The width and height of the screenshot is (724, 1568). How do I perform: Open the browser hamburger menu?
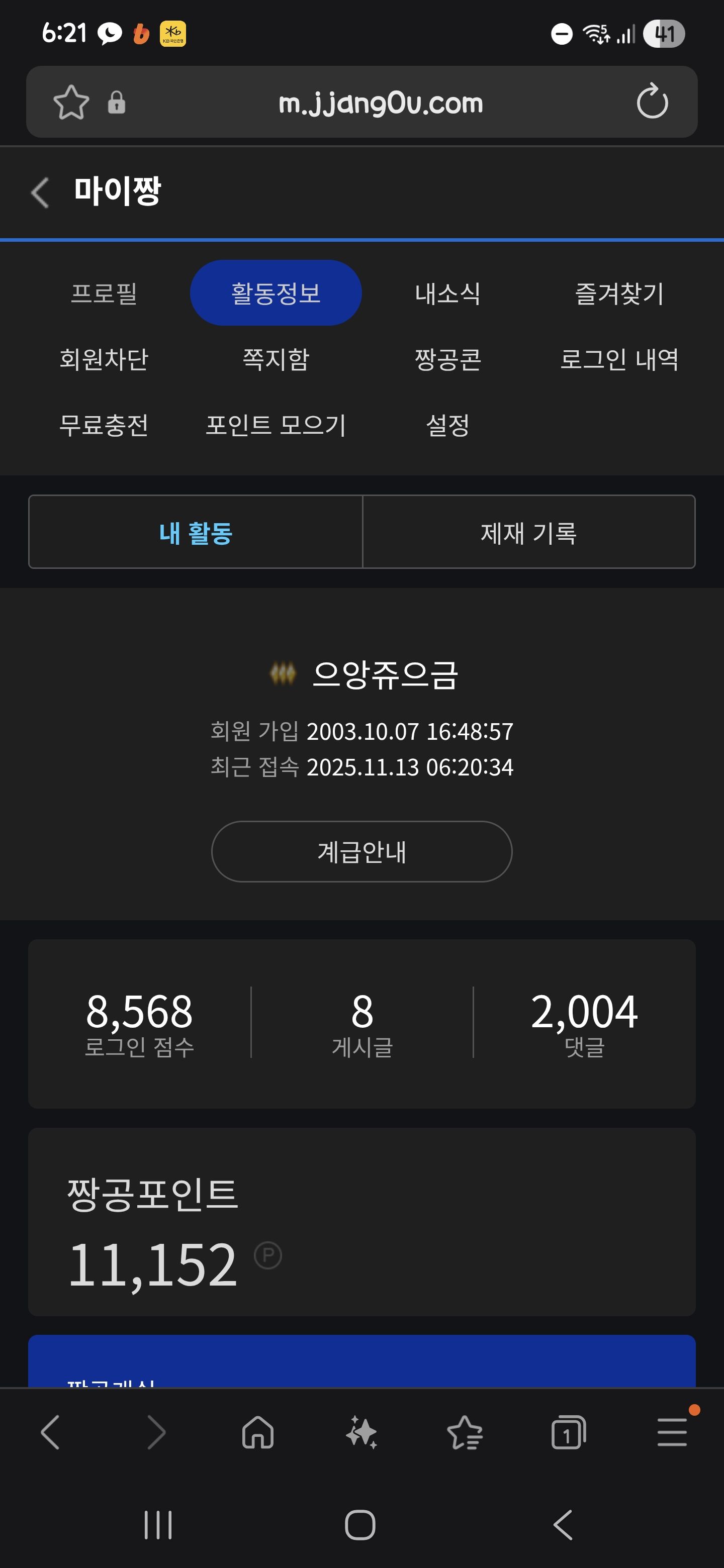point(672,1432)
